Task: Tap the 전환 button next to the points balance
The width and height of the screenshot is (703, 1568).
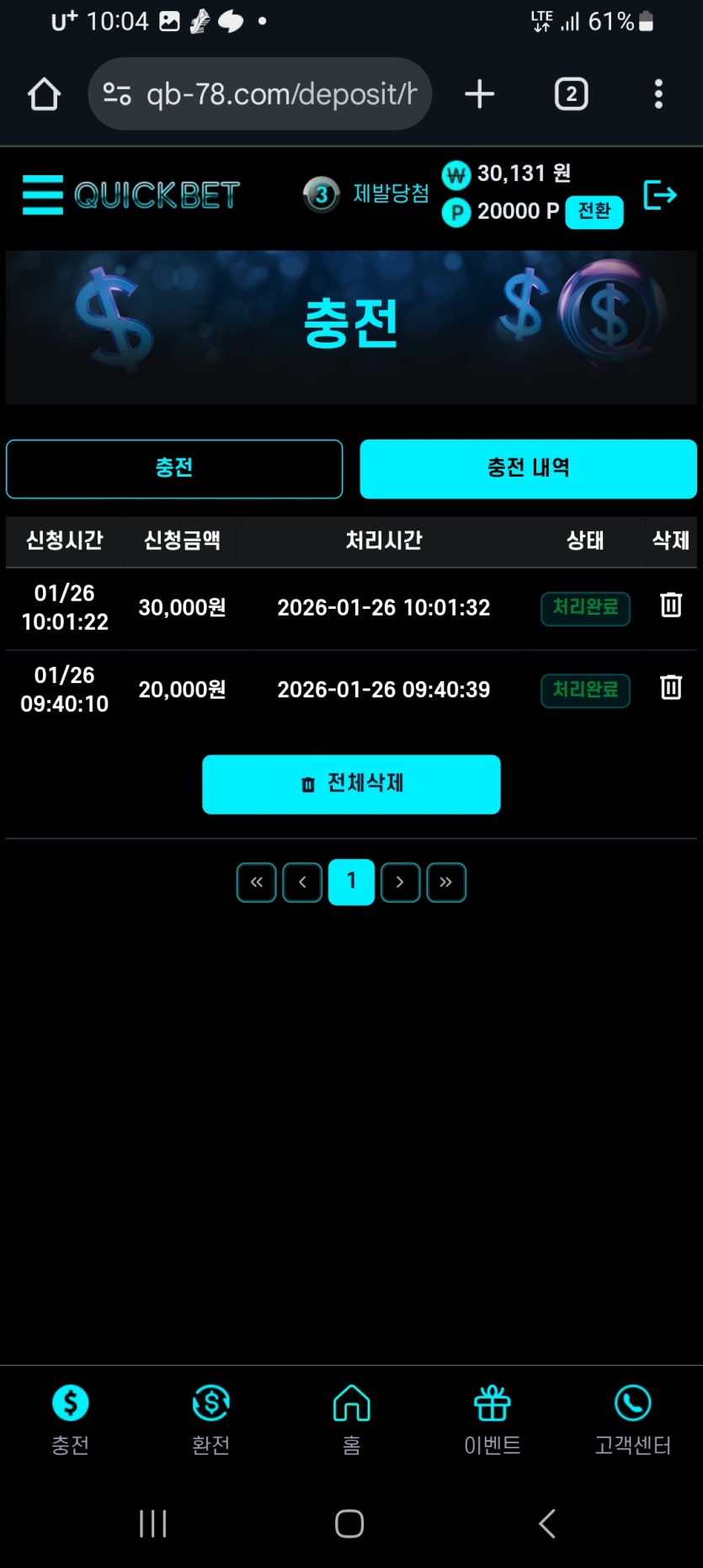Action: (x=594, y=211)
